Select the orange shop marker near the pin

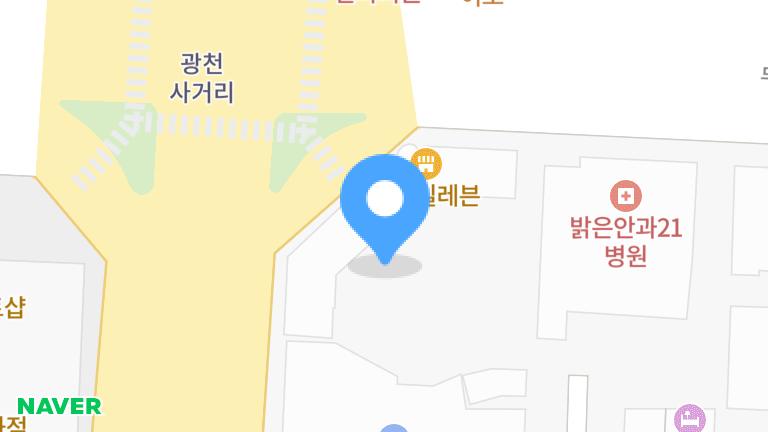[427, 162]
